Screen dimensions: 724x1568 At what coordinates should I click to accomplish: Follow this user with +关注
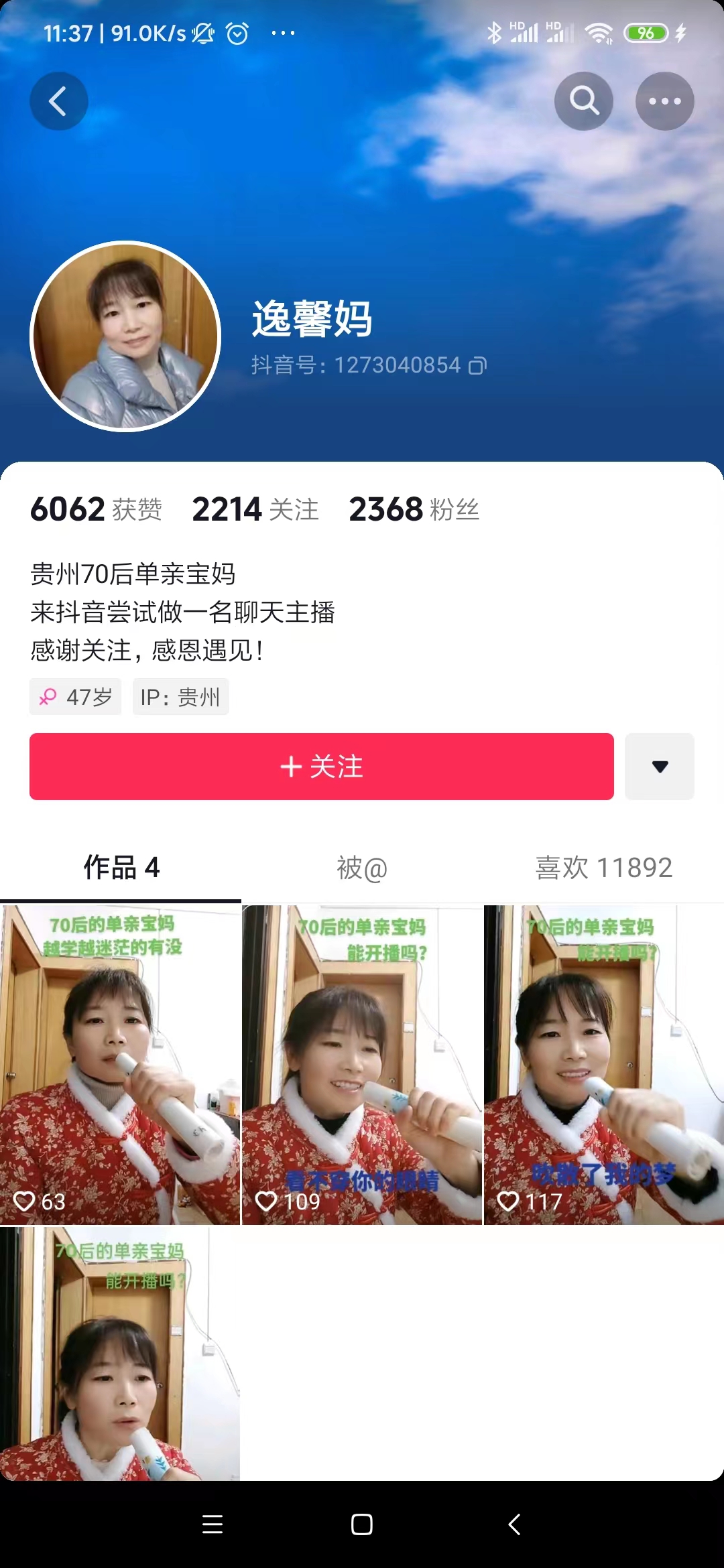coord(322,766)
